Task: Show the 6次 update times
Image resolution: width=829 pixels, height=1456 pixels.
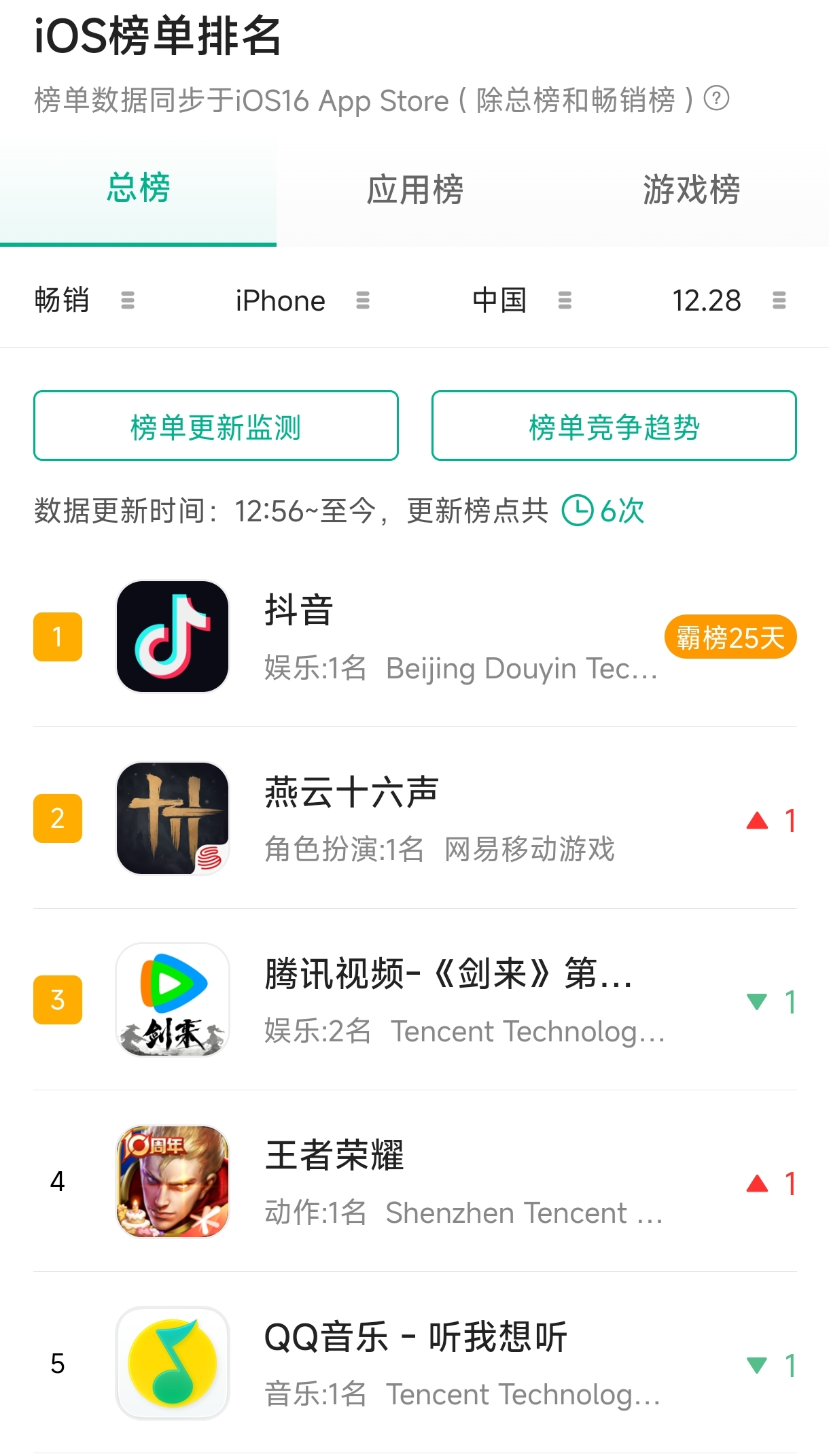Action: pyautogui.click(x=603, y=511)
